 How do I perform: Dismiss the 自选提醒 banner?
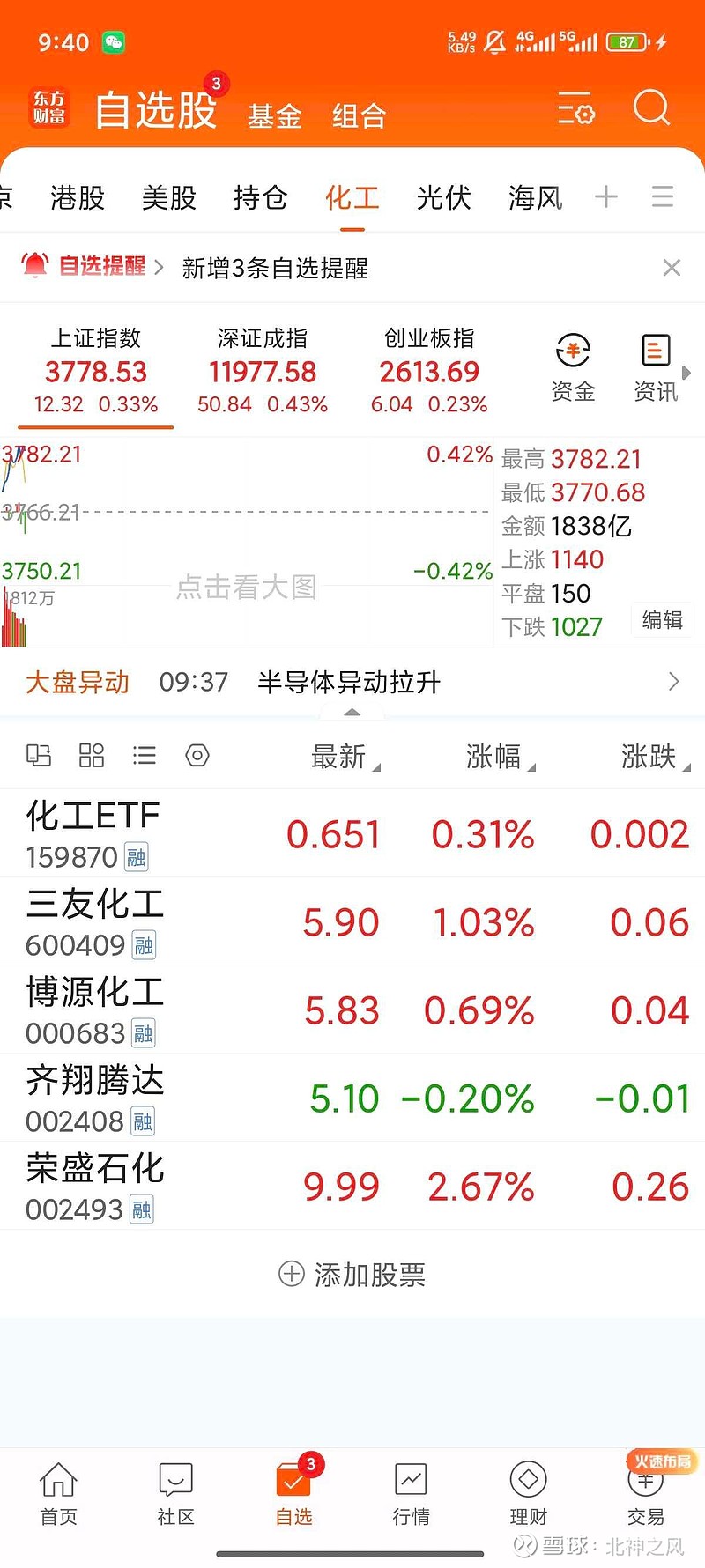[672, 268]
